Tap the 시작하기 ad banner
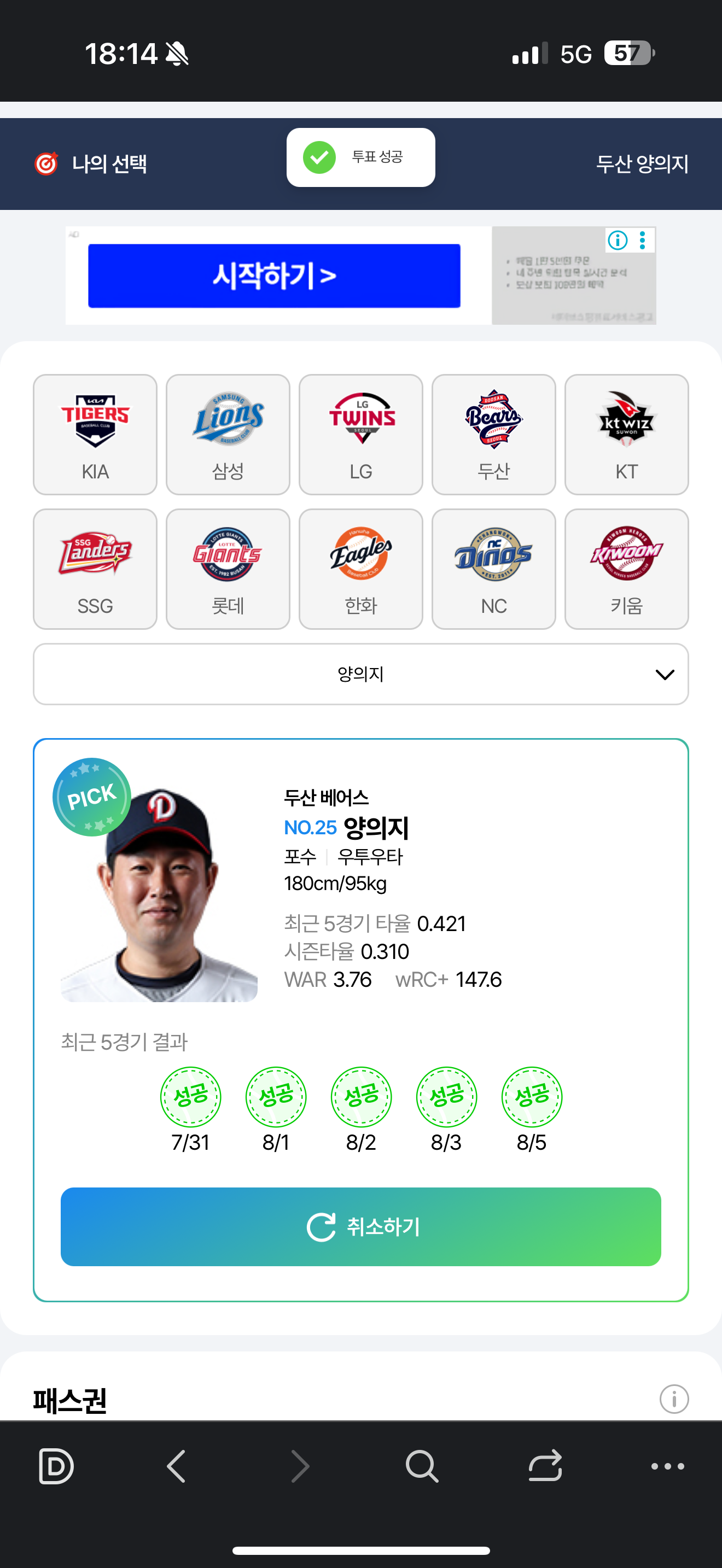The height and width of the screenshot is (1568, 722). (x=274, y=276)
